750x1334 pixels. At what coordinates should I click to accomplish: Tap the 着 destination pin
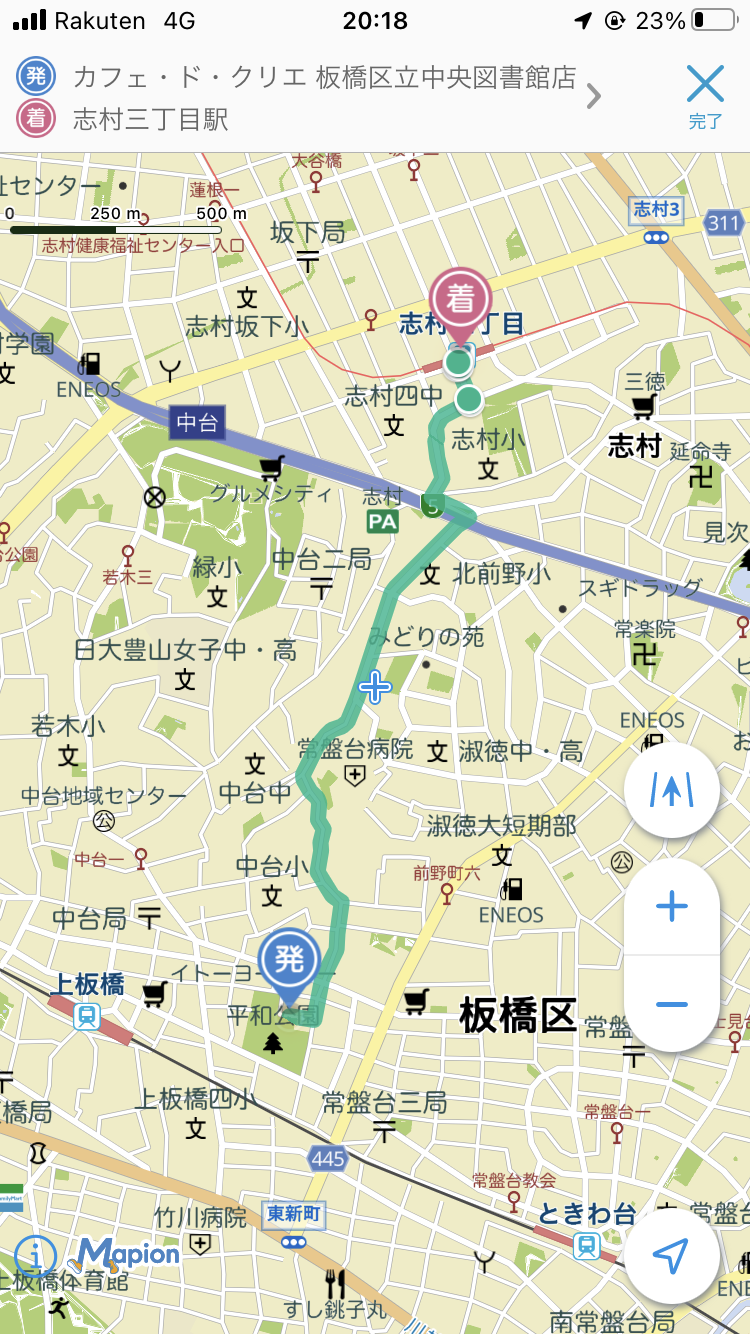(x=460, y=300)
